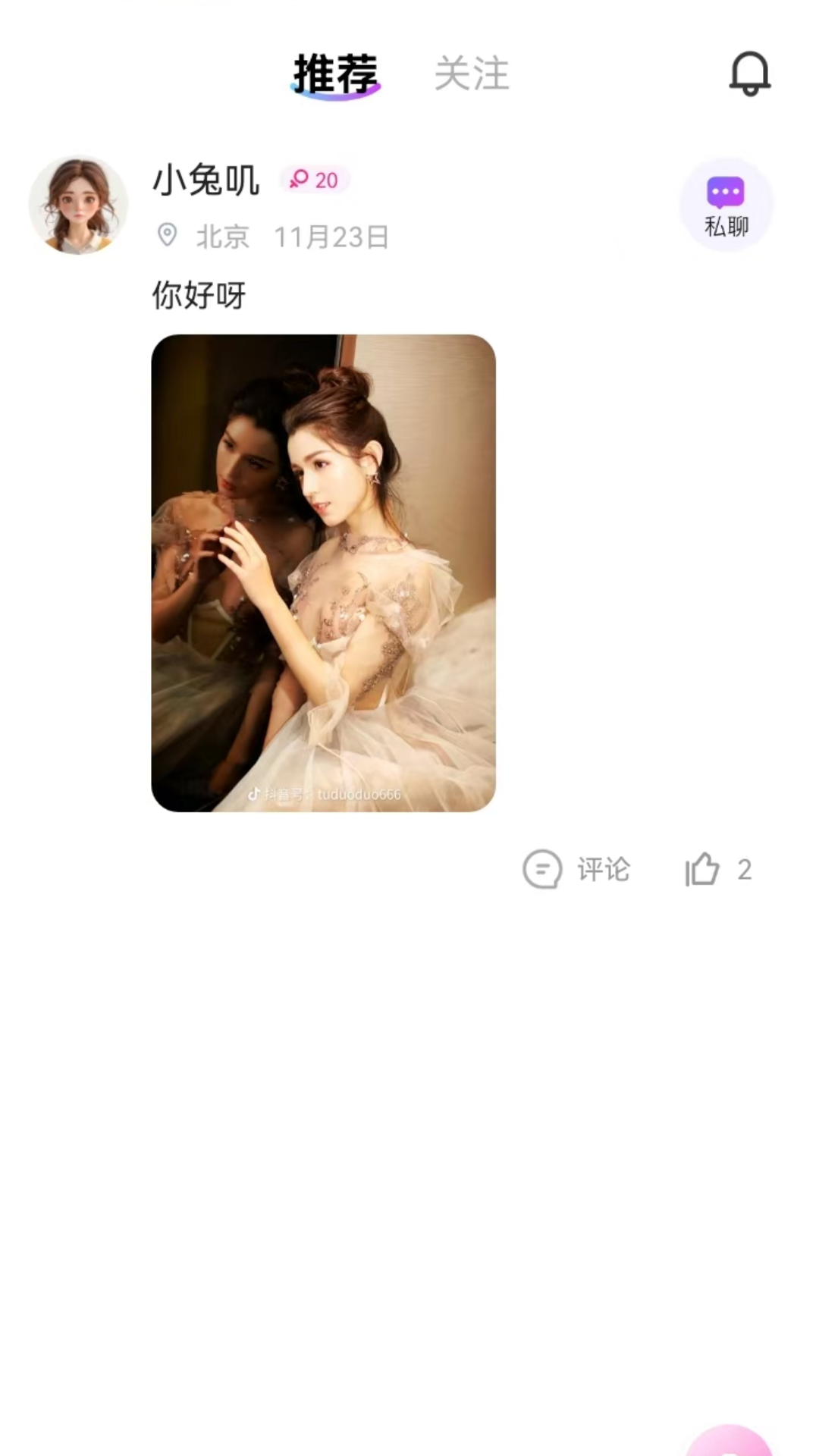819x1456 pixels.
Task: Open comments by tapping 评论
Action: click(604, 871)
